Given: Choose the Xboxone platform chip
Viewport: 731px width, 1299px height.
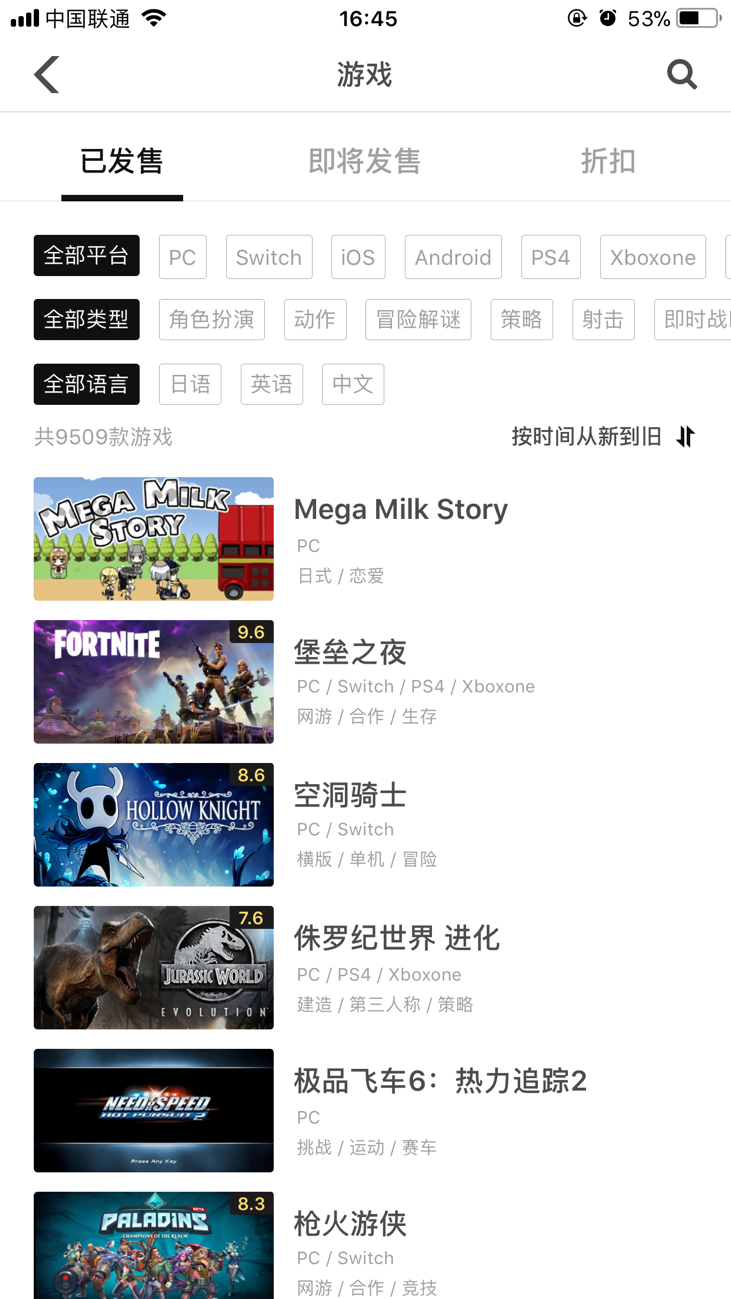Looking at the screenshot, I should pos(652,257).
